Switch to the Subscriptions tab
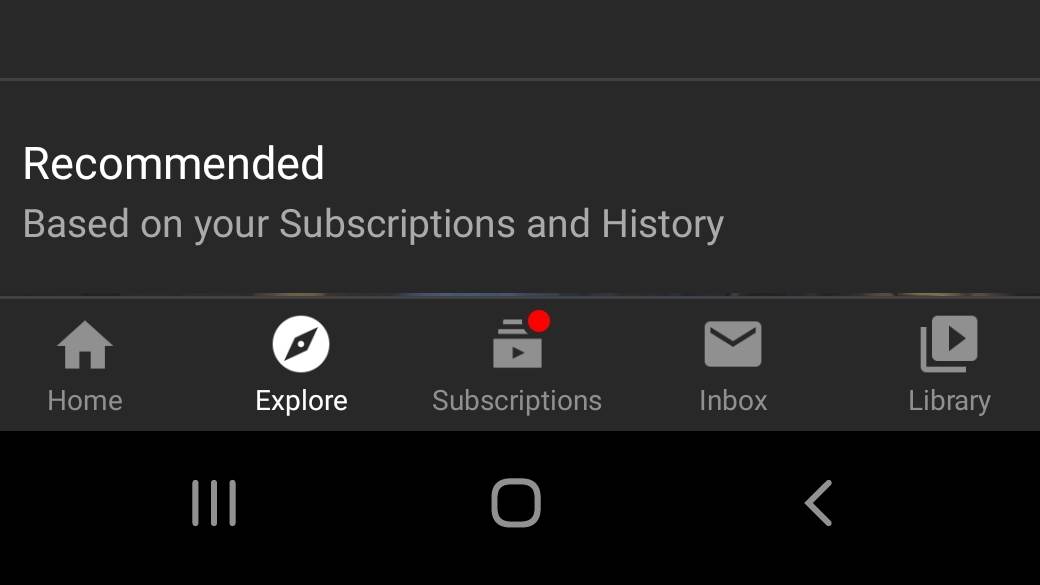The image size is (1040, 585). (x=517, y=365)
